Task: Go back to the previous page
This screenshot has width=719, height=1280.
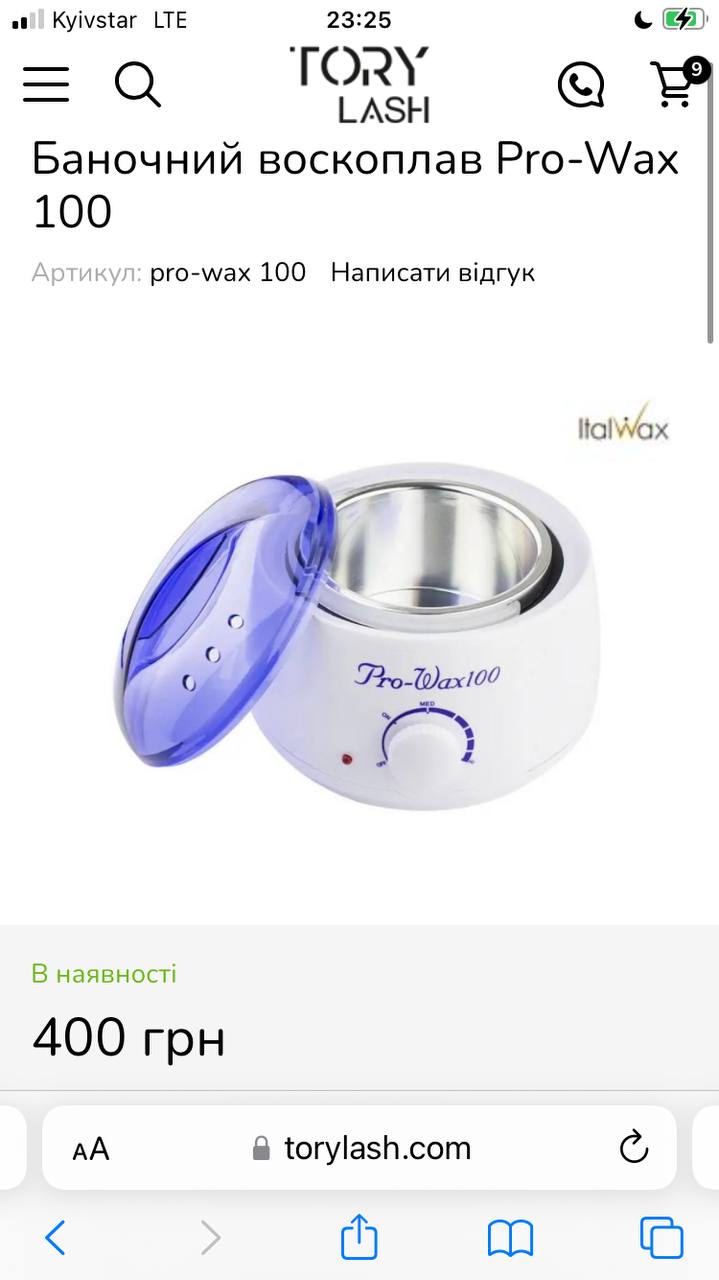Action: [x=56, y=1238]
